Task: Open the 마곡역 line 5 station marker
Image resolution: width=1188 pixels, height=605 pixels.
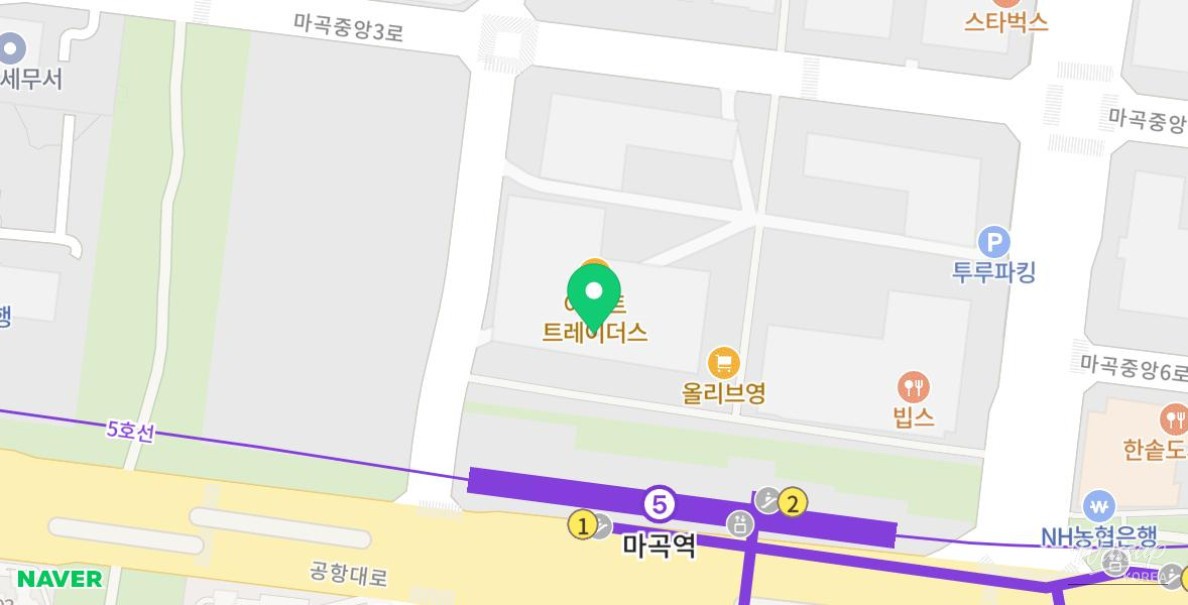Action: 659,503
